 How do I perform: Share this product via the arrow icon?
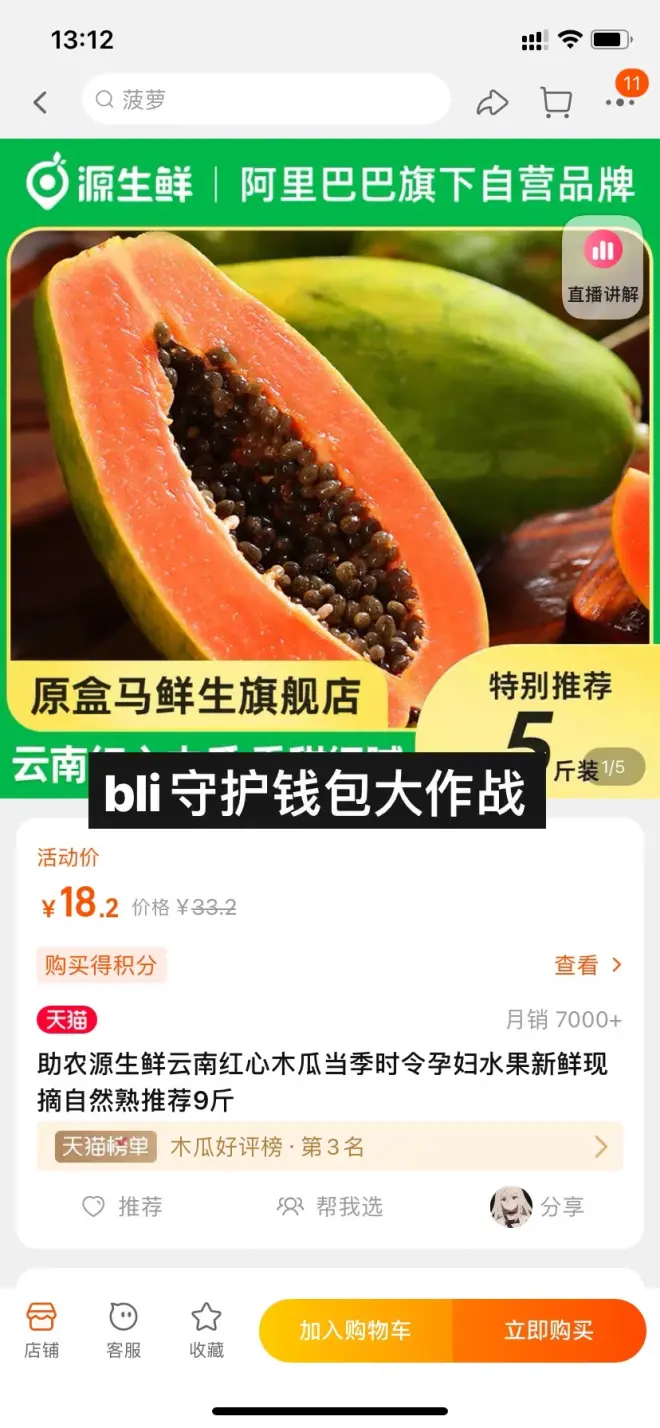click(492, 102)
